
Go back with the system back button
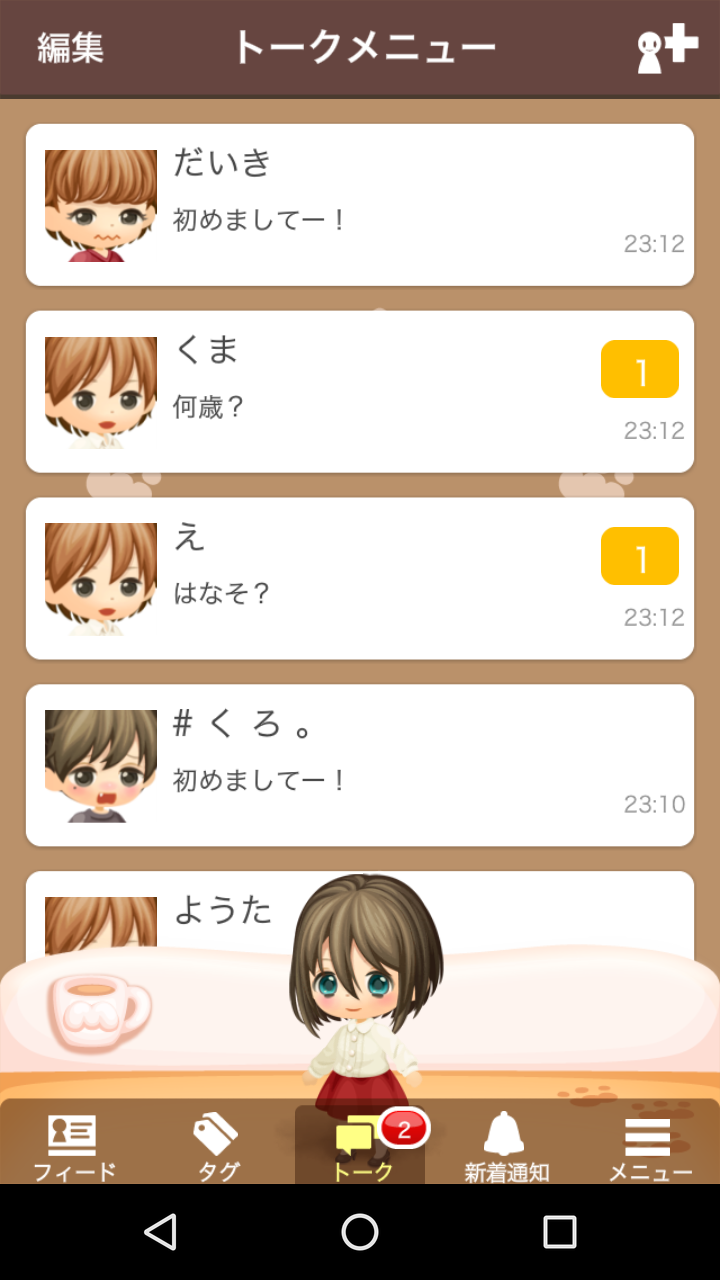coord(160,1232)
